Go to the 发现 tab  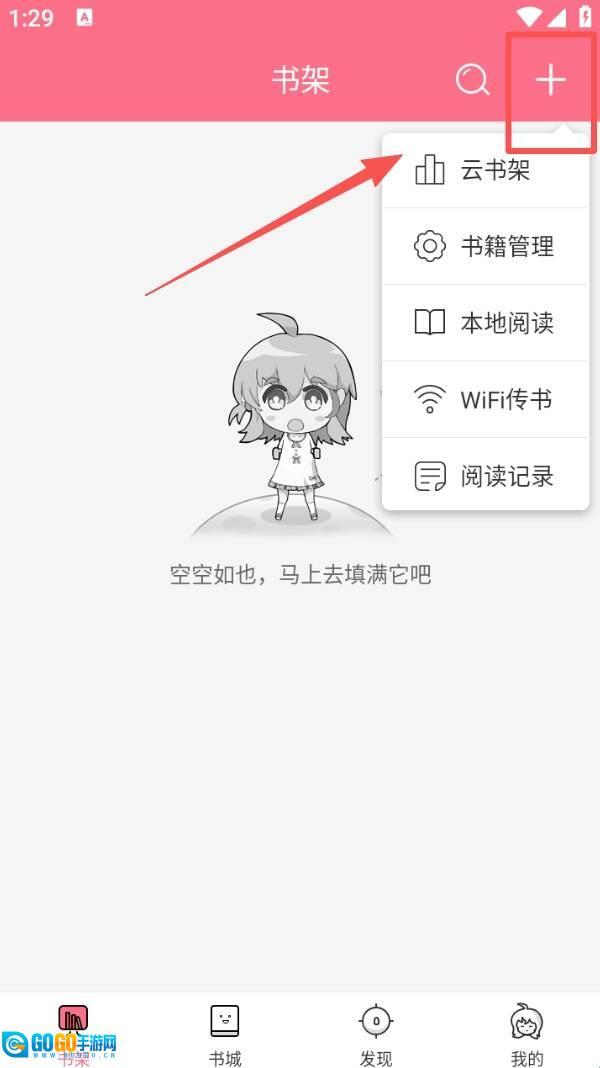[x=376, y=1033]
